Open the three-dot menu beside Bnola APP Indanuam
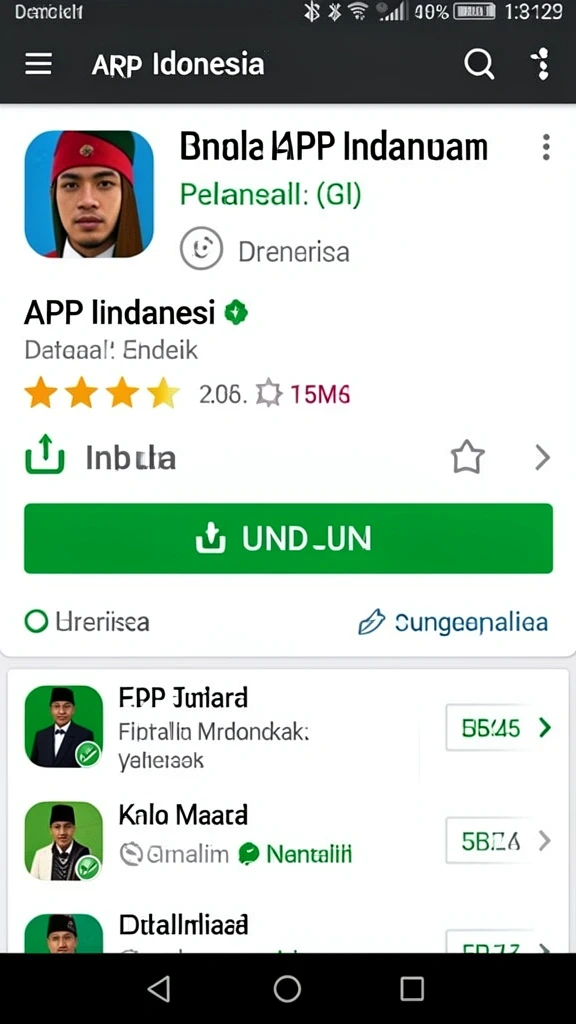 pyautogui.click(x=546, y=147)
